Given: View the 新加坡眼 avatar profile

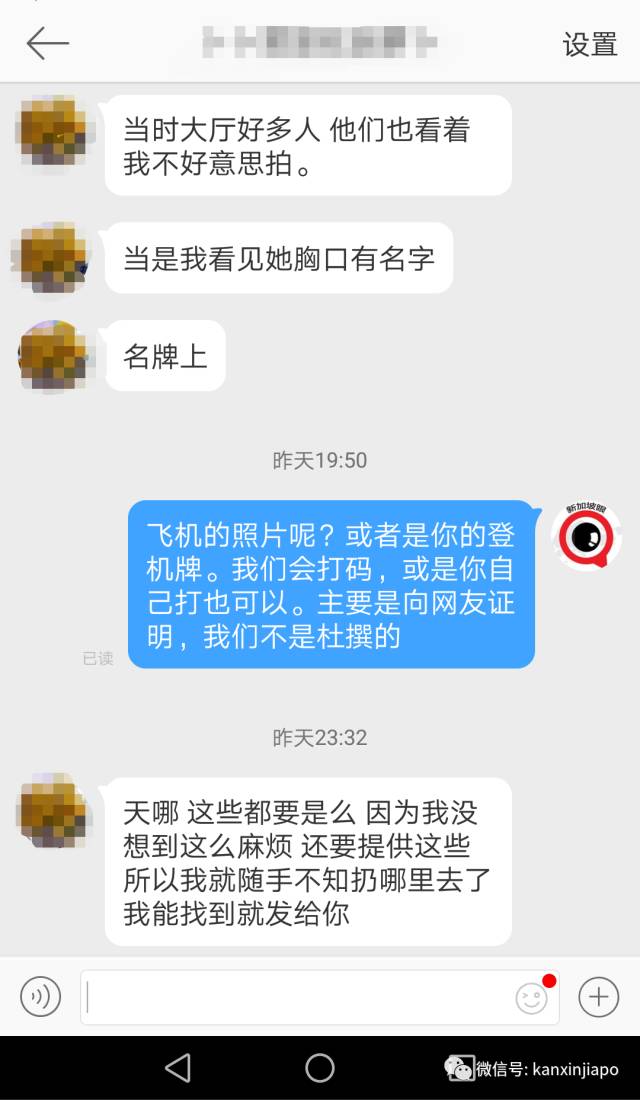Looking at the screenshot, I should point(587,535).
